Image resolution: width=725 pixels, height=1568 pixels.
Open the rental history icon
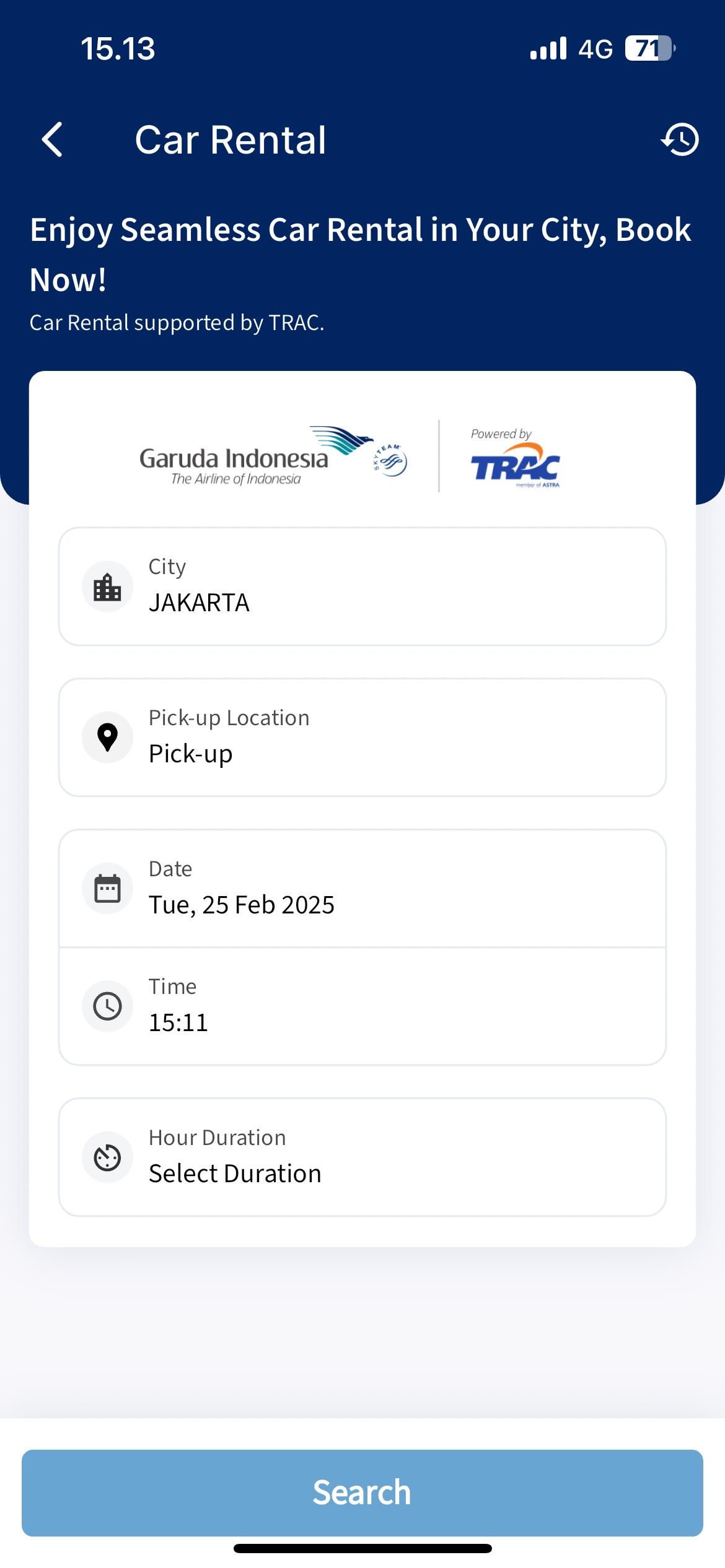pos(680,140)
